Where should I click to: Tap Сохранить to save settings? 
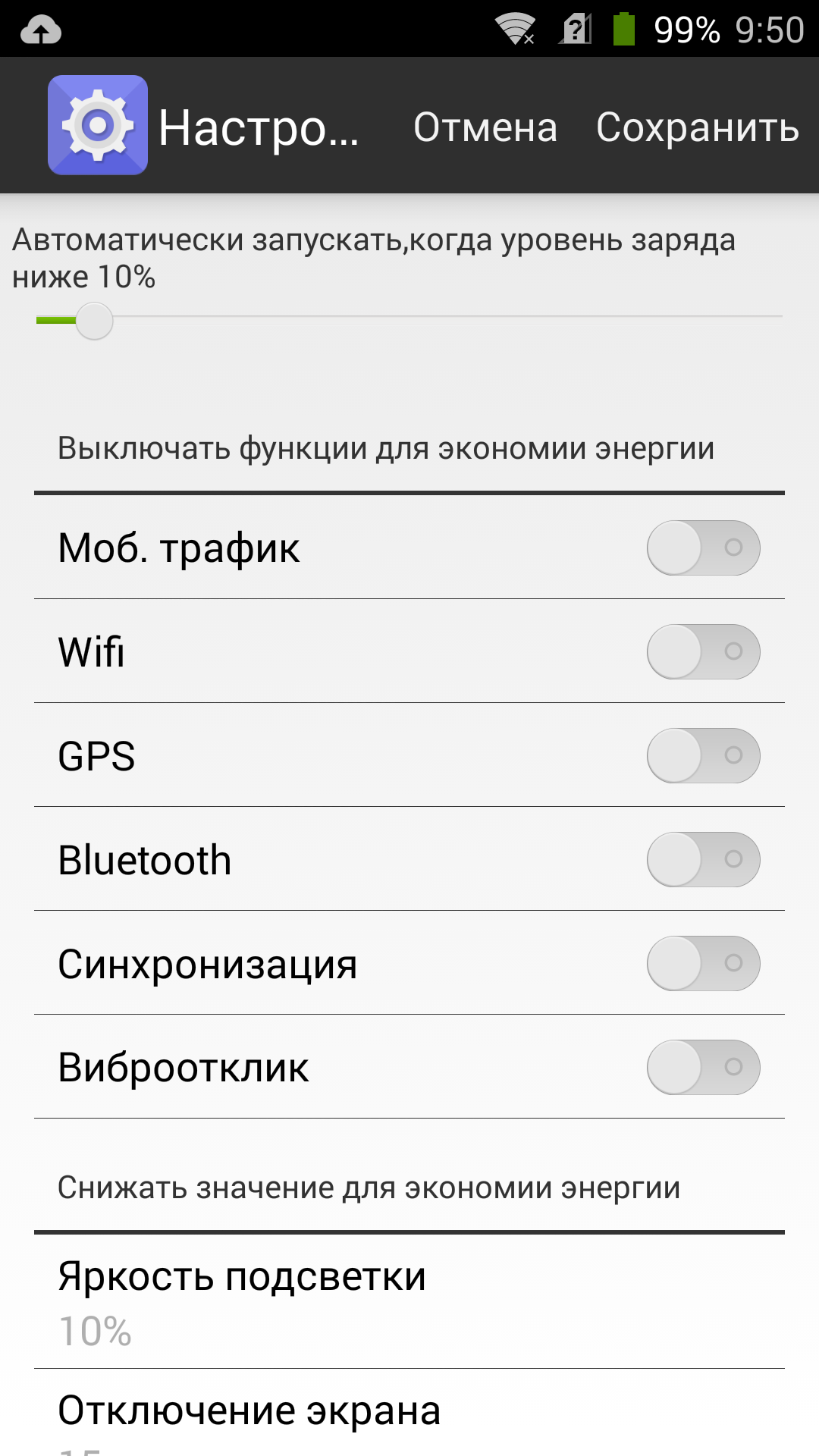tap(698, 127)
